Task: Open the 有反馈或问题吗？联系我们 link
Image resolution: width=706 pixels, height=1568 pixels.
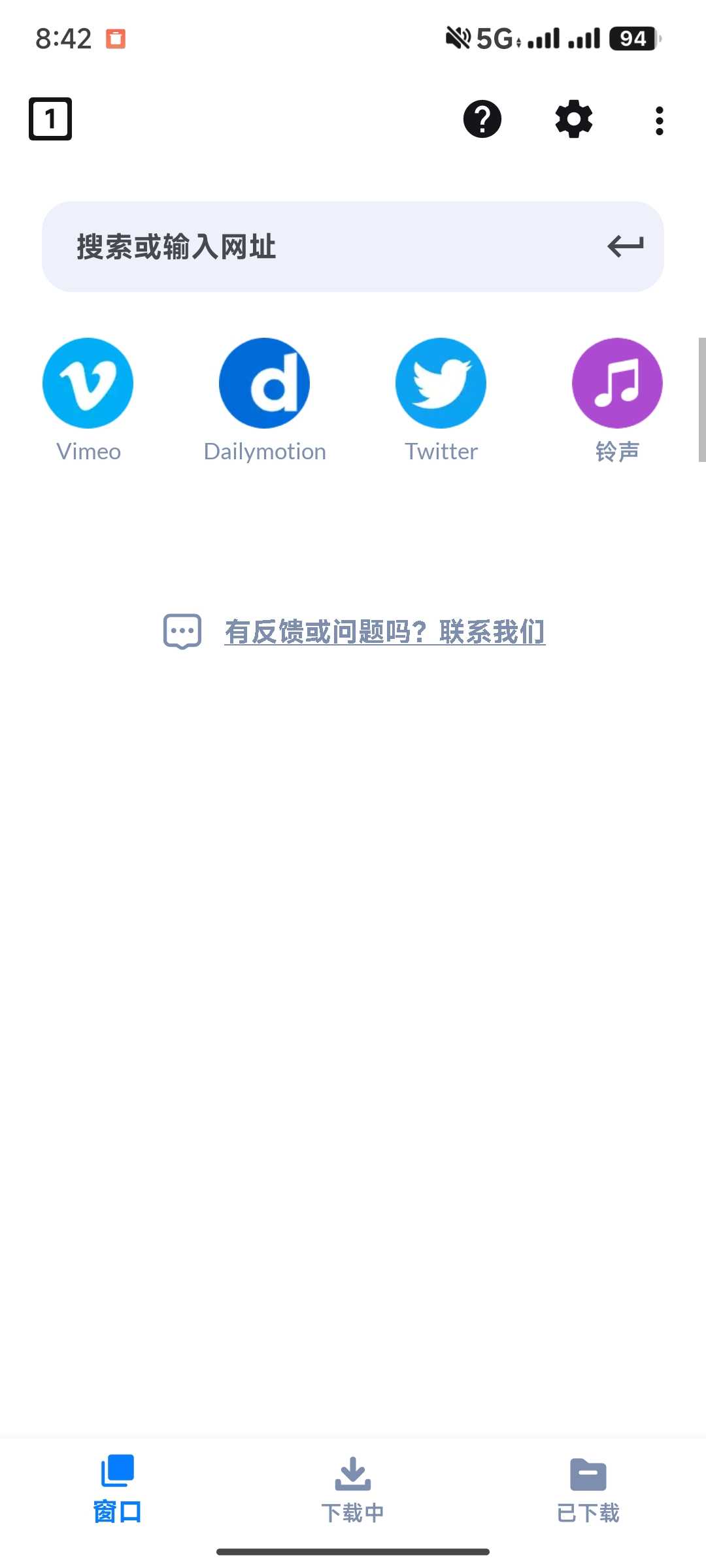Action: coord(384,632)
